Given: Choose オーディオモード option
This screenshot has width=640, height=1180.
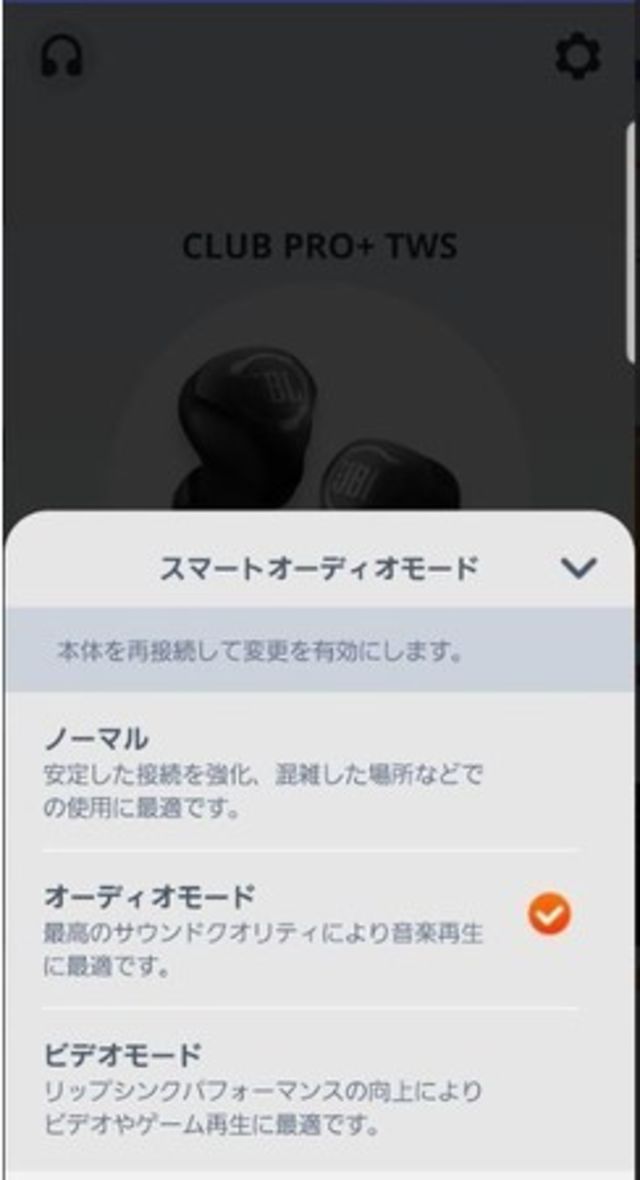Looking at the screenshot, I should point(290,930).
